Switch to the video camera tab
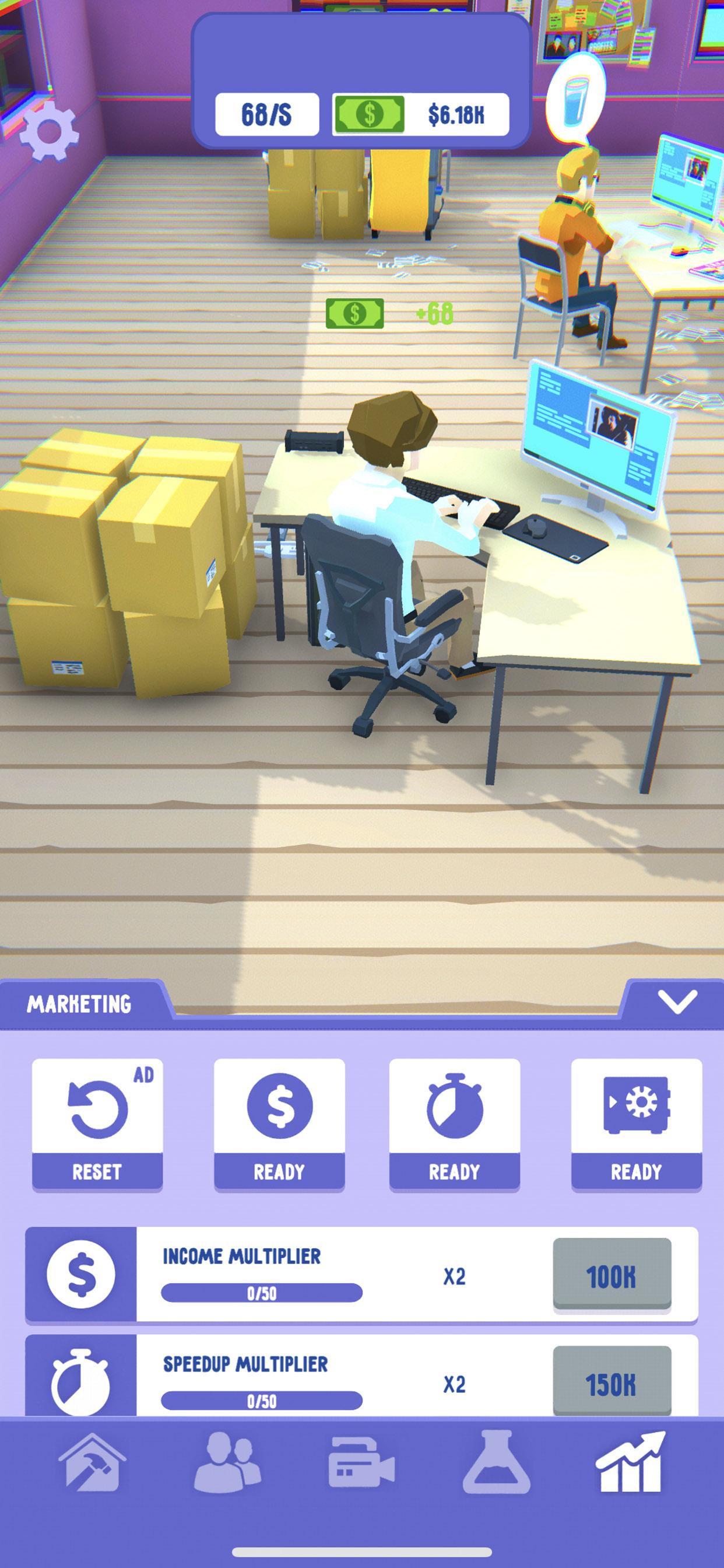Screen dimensions: 724x1568 pos(361,1464)
